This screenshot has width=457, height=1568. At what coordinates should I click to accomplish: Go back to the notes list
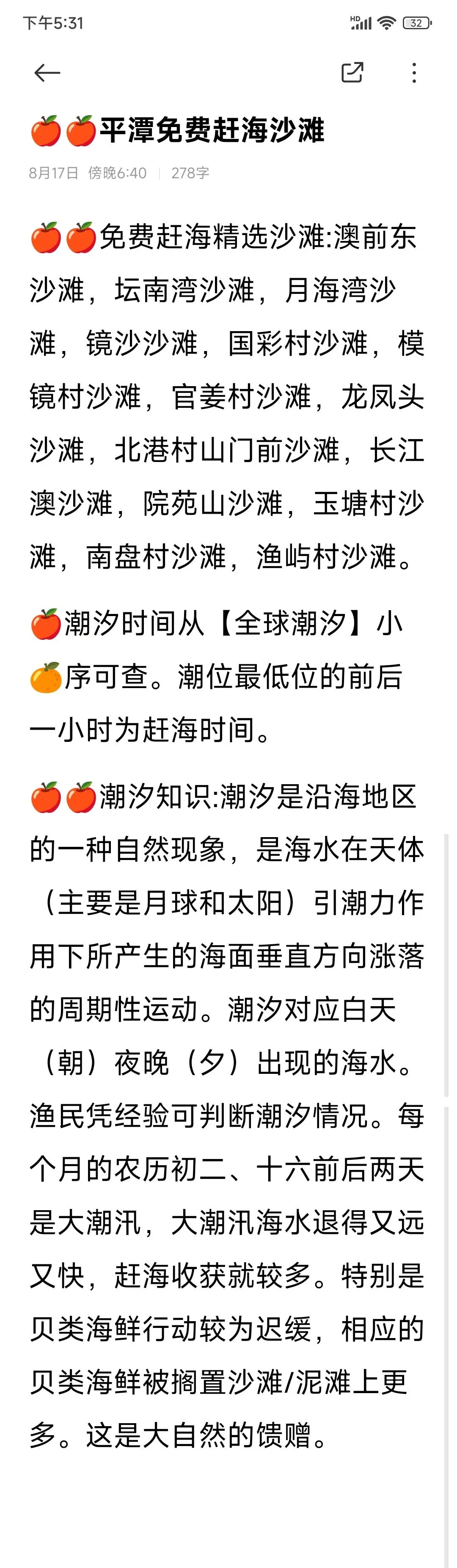tap(47, 73)
